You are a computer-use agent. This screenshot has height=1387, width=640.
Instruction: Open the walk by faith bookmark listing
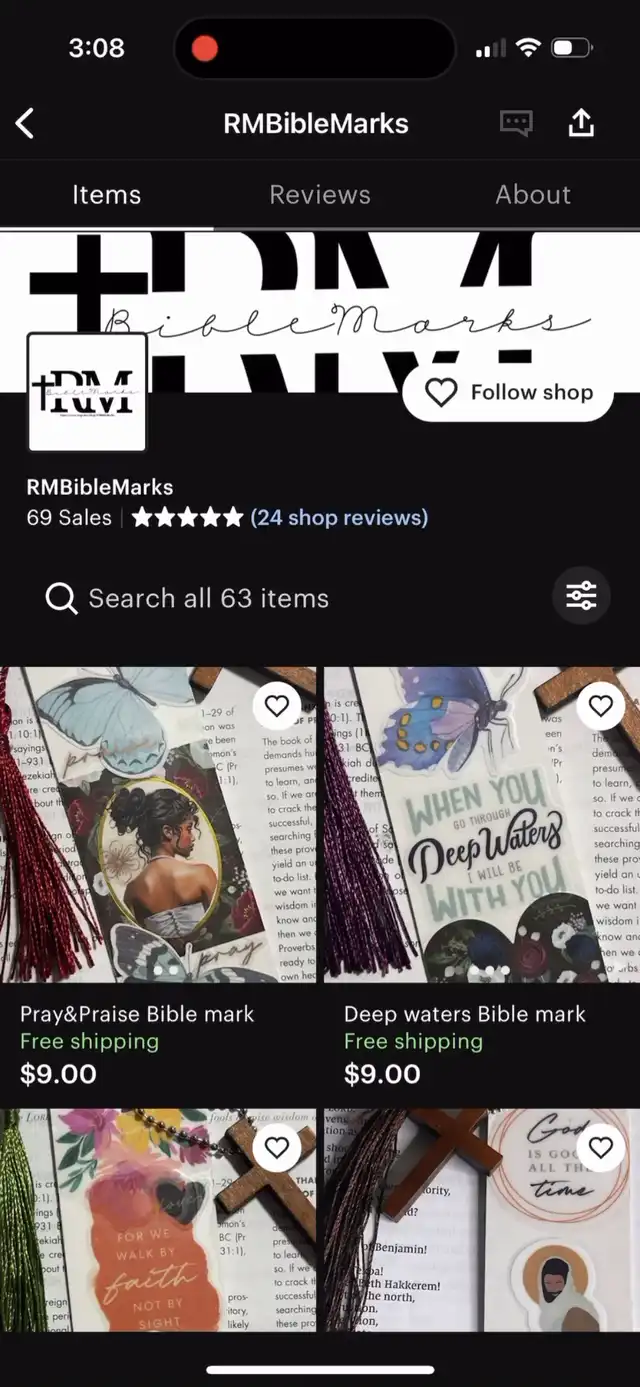[158, 1220]
